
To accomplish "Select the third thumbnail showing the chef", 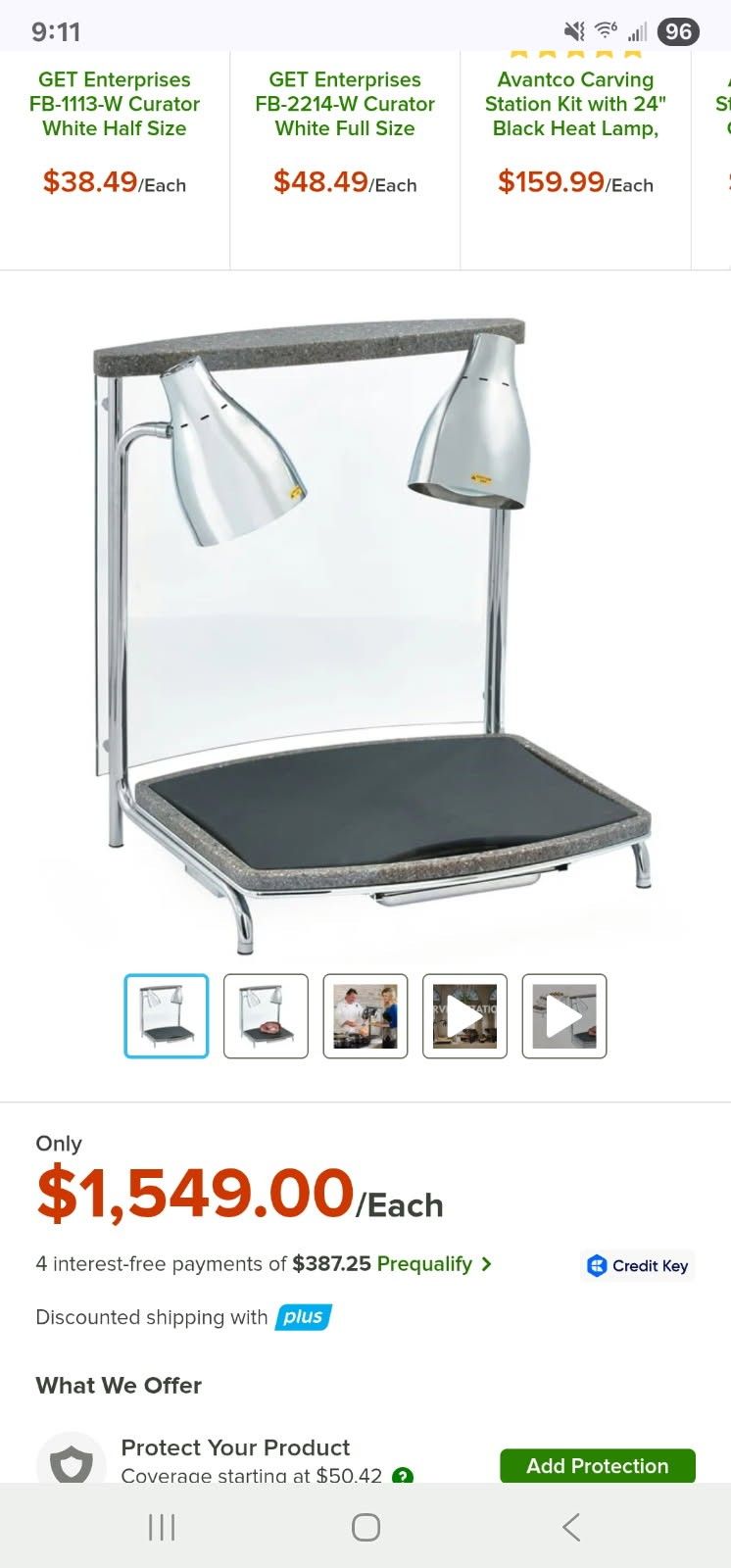I will [365, 1016].
